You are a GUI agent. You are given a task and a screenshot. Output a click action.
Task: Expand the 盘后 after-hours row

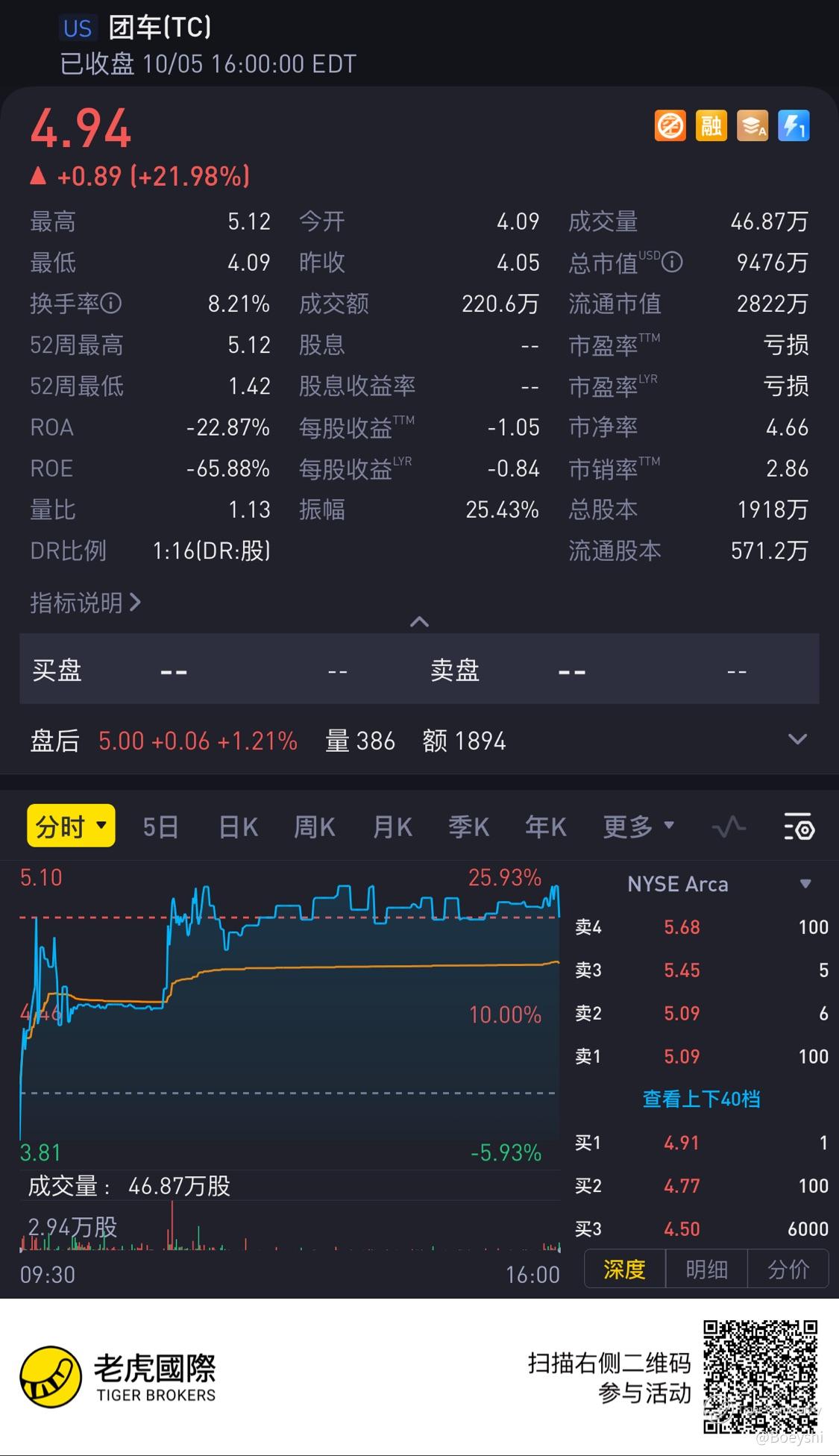pos(797,740)
